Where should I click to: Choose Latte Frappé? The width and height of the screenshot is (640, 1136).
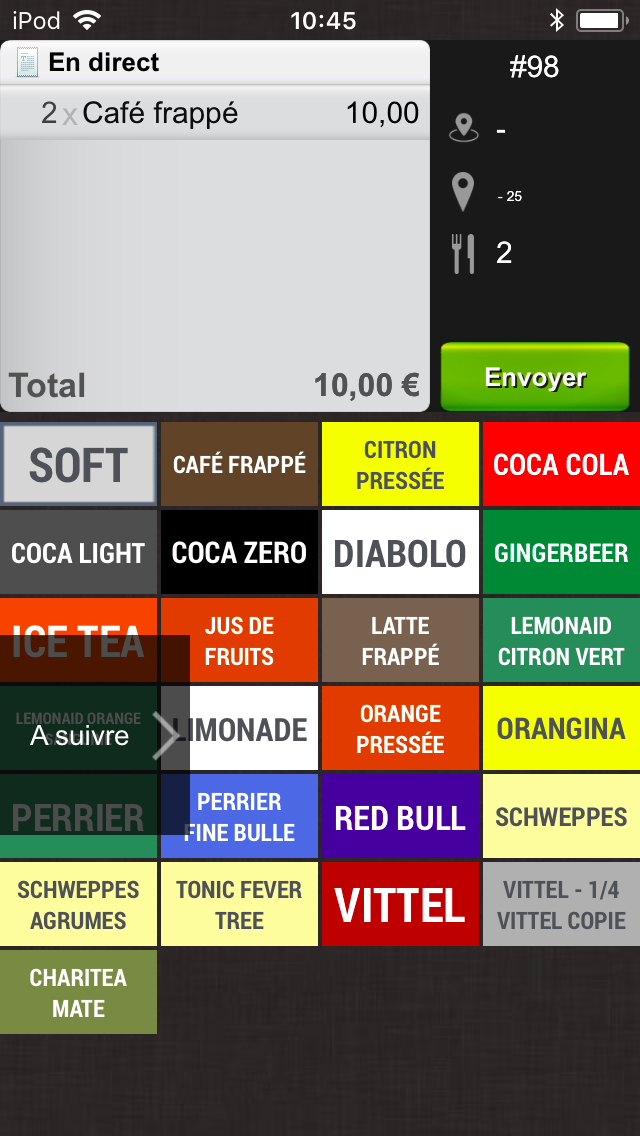pyautogui.click(x=400, y=641)
